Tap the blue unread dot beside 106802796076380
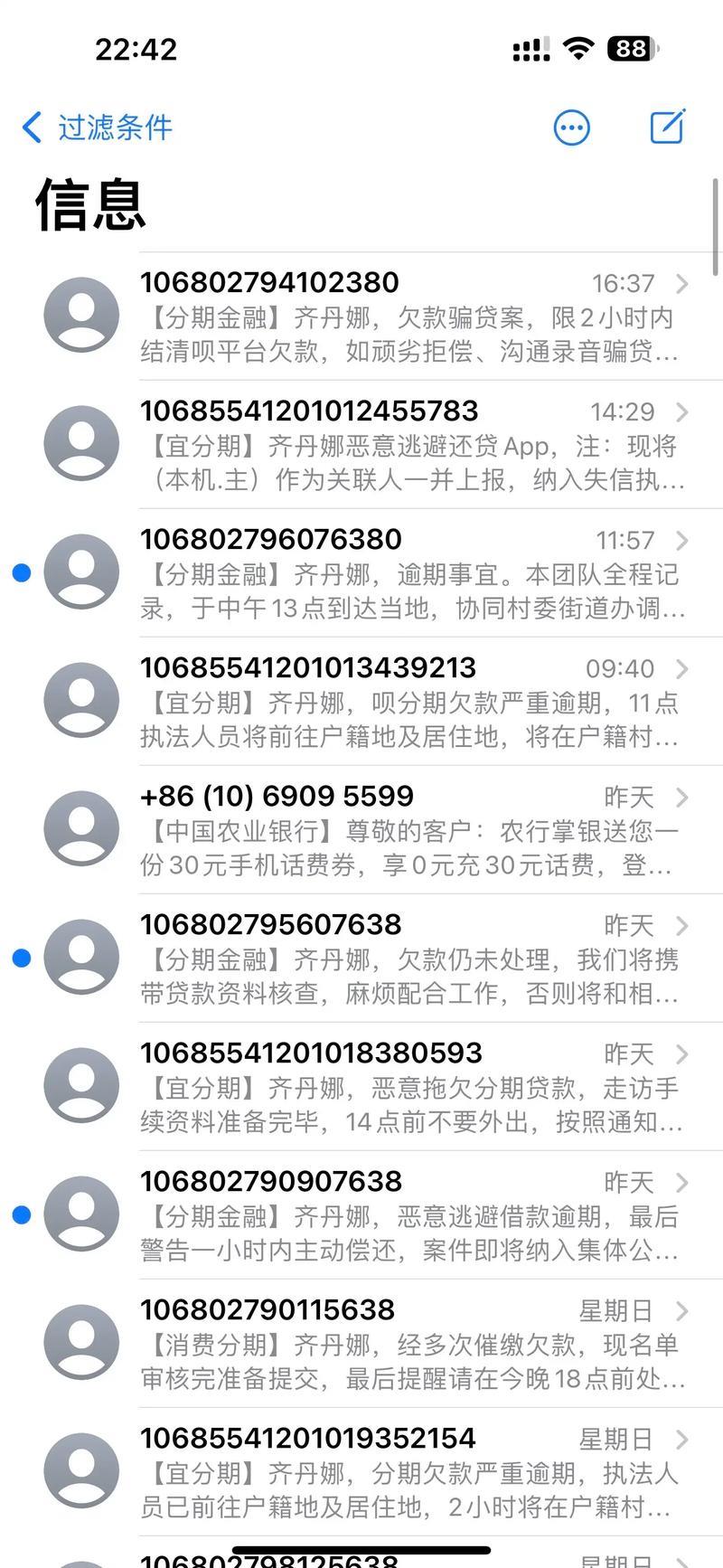 pyautogui.click(x=22, y=571)
